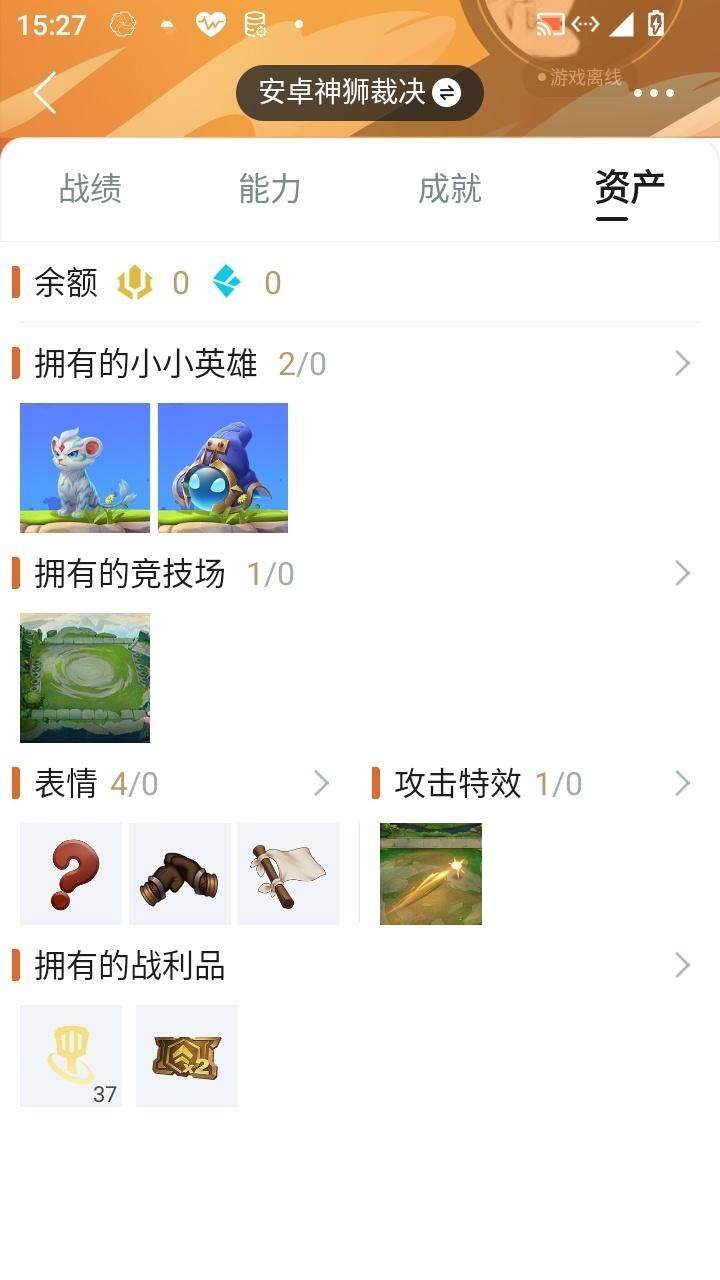Image resolution: width=720 pixels, height=1280 pixels.
Task: Expand the 拥有的小小英雄 section chevron
Action: click(x=683, y=363)
